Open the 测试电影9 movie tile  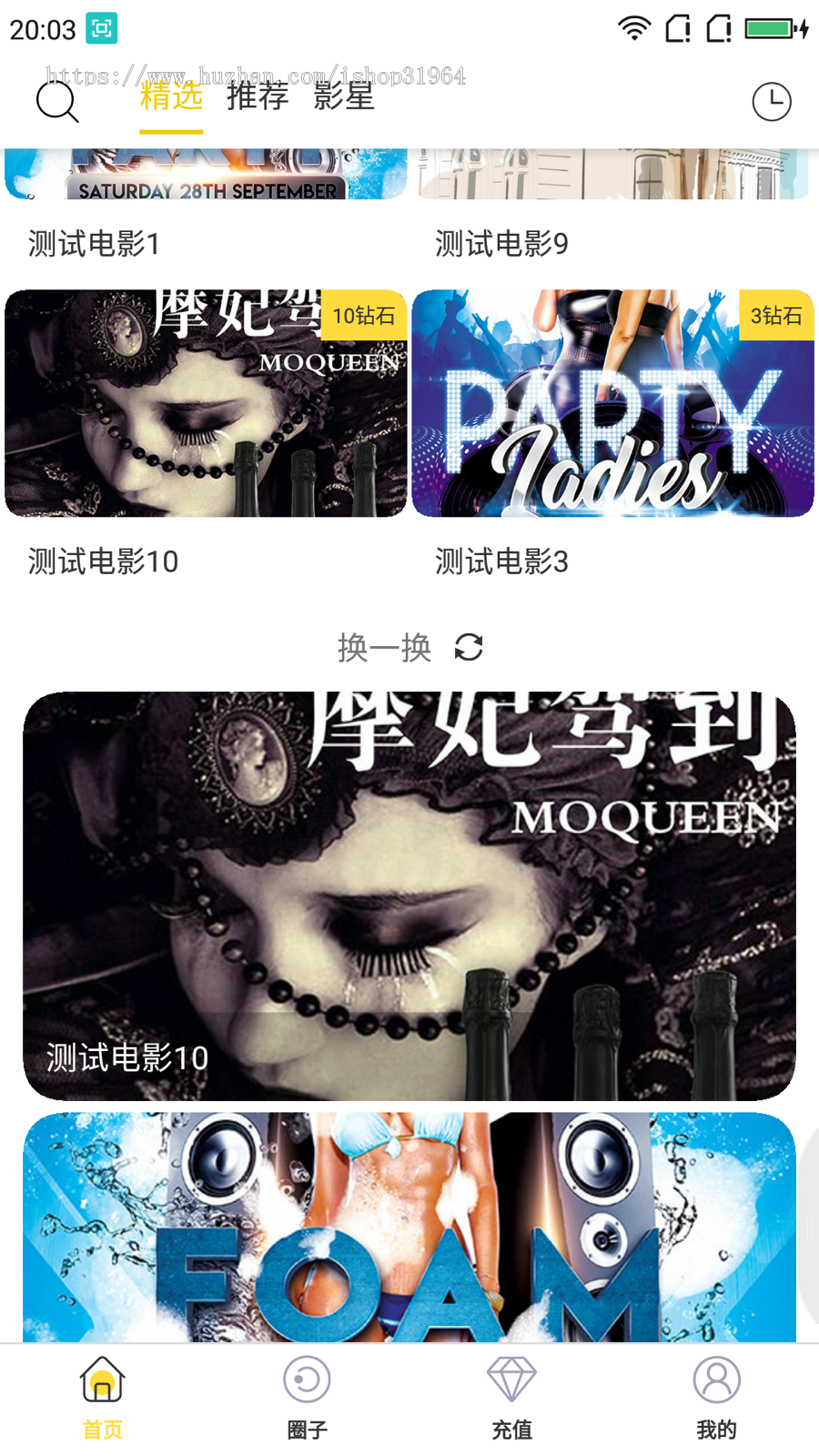click(x=612, y=176)
